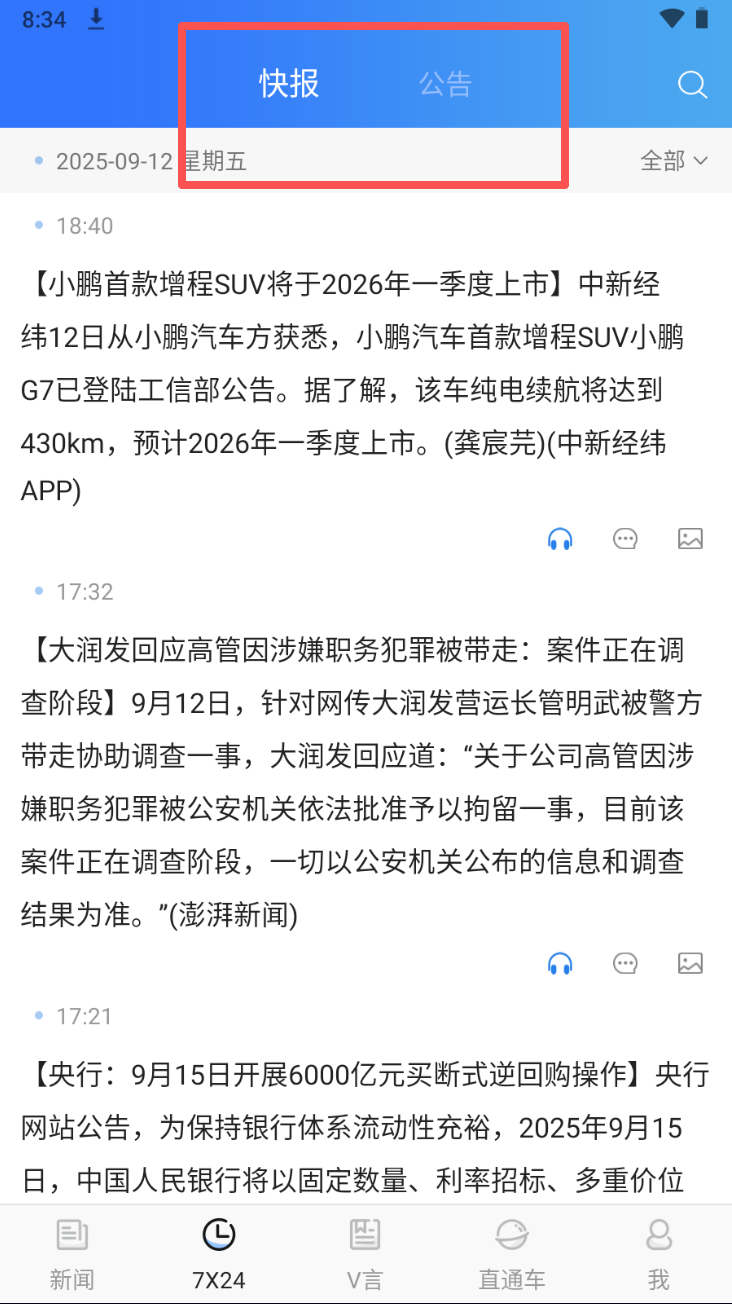
Task: Play audio for the 大润发 news item
Action: 560,964
